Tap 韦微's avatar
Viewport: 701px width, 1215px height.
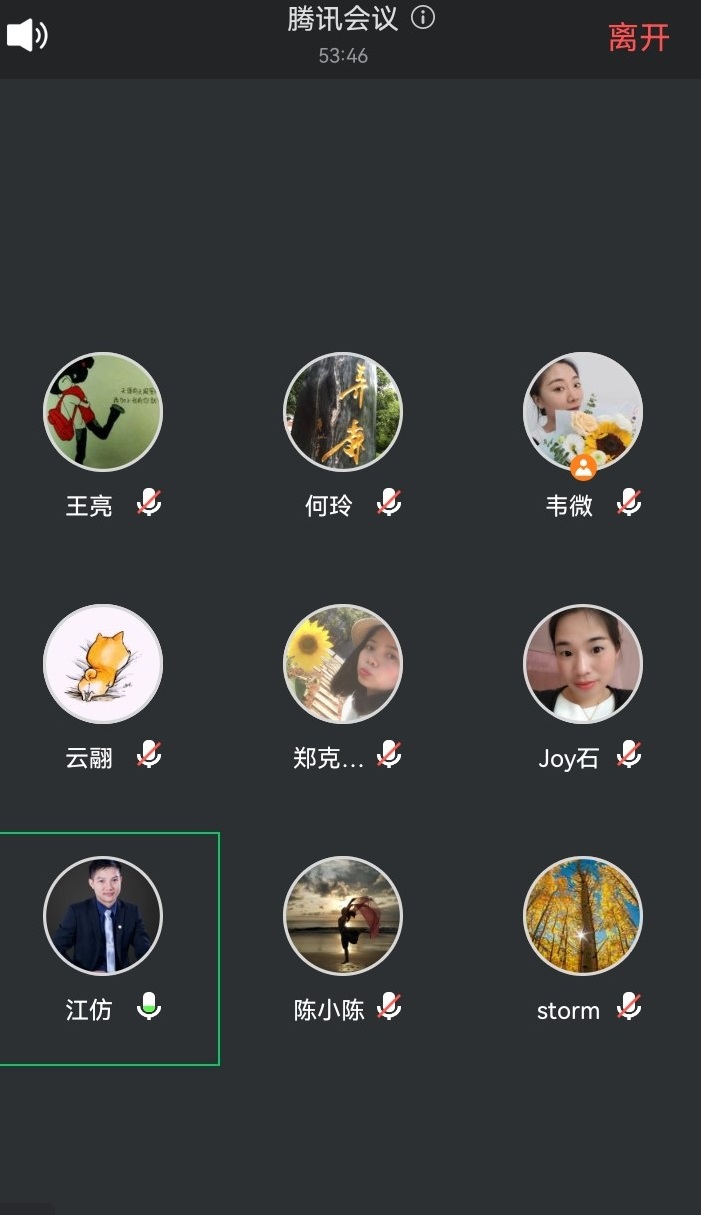583,412
